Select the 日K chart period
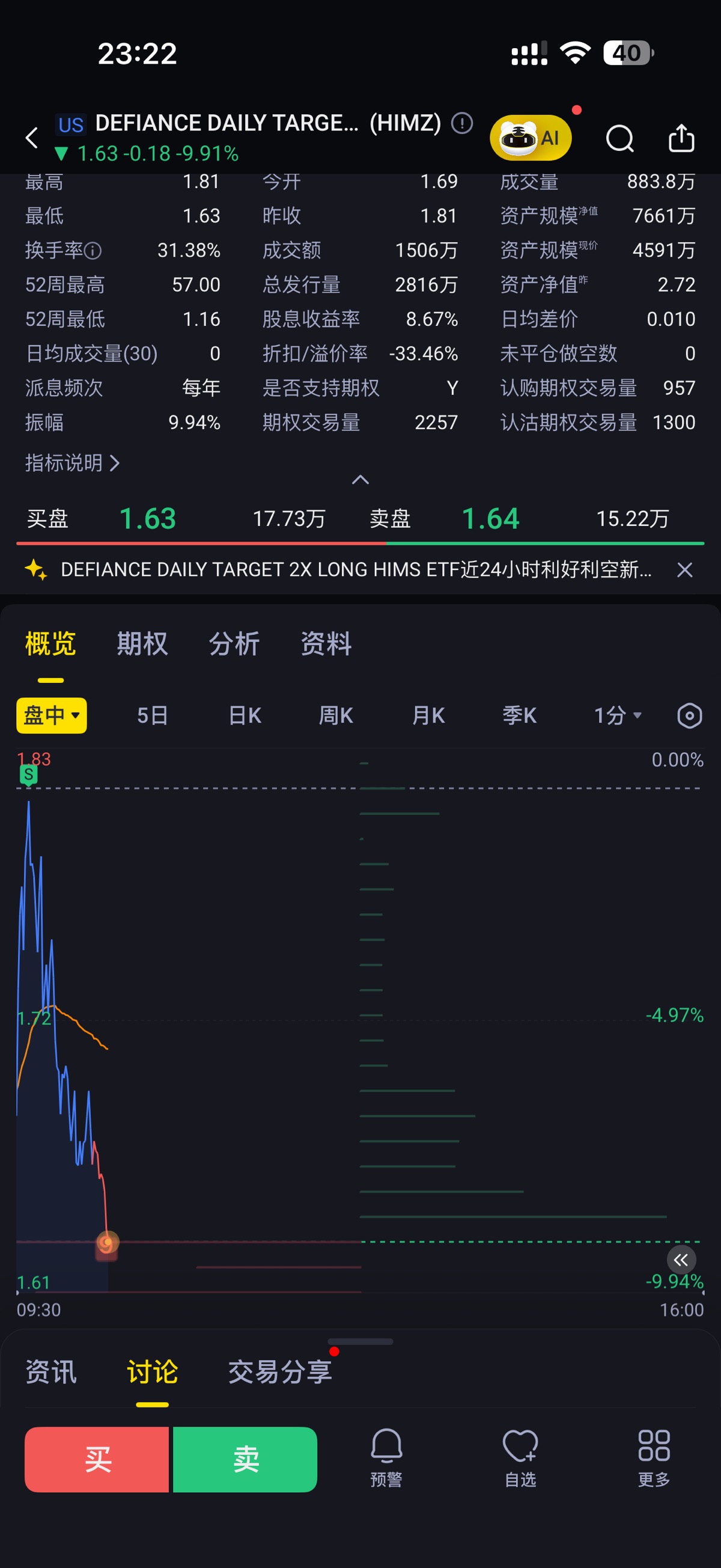The image size is (721, 1568). [x=245, y=715]
